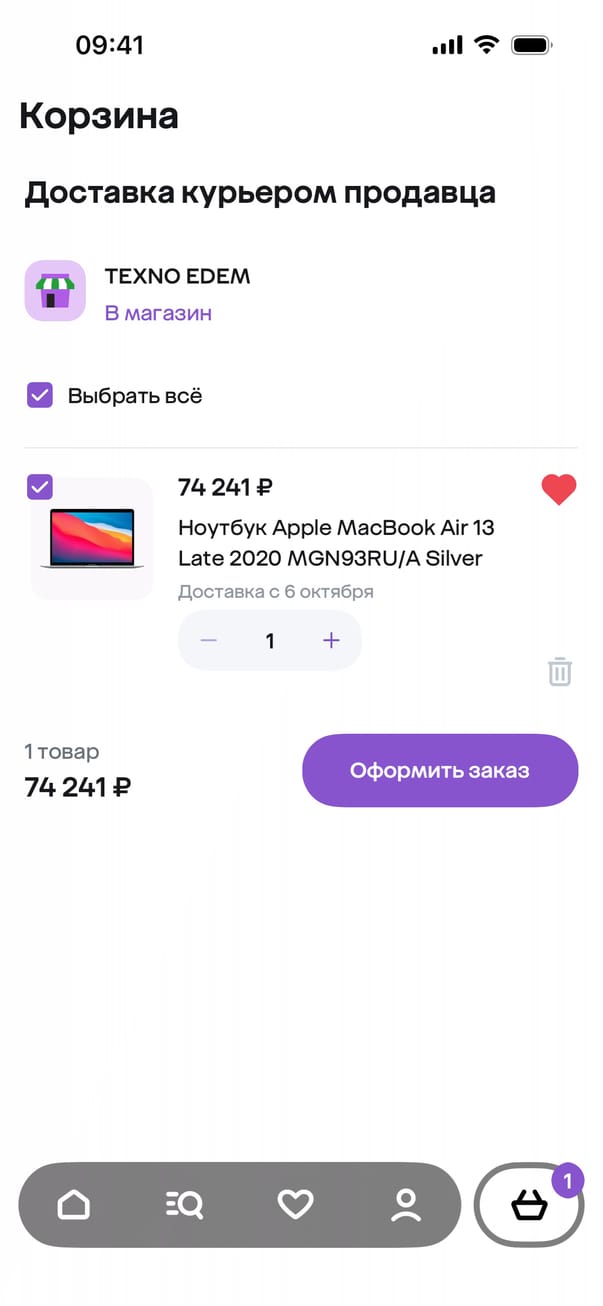Toggle the "Выбрать всё" checkbox
Viewport: 603px width, 1306px height.
[40, 395]
